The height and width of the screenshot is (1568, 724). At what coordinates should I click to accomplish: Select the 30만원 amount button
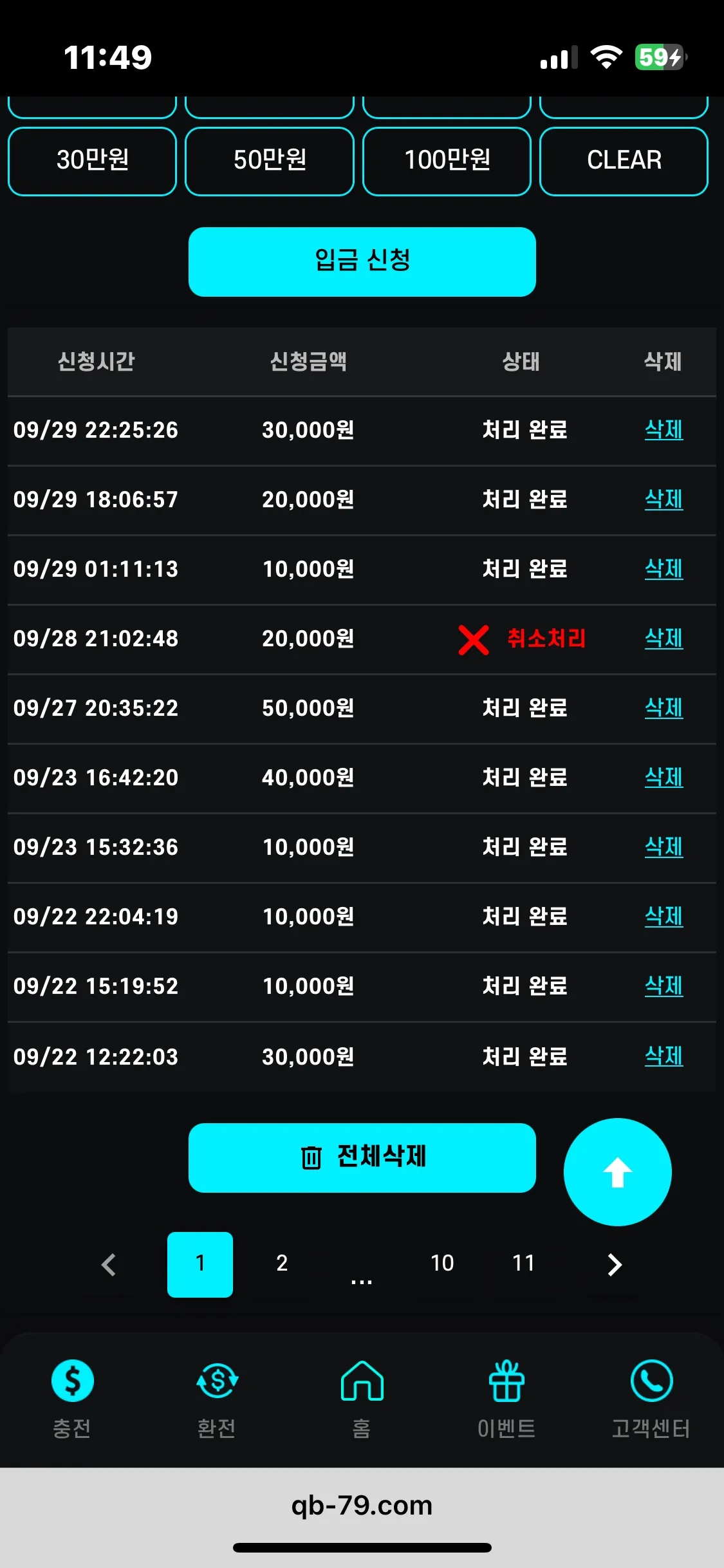pyautogui.click(x=92, y=161)
